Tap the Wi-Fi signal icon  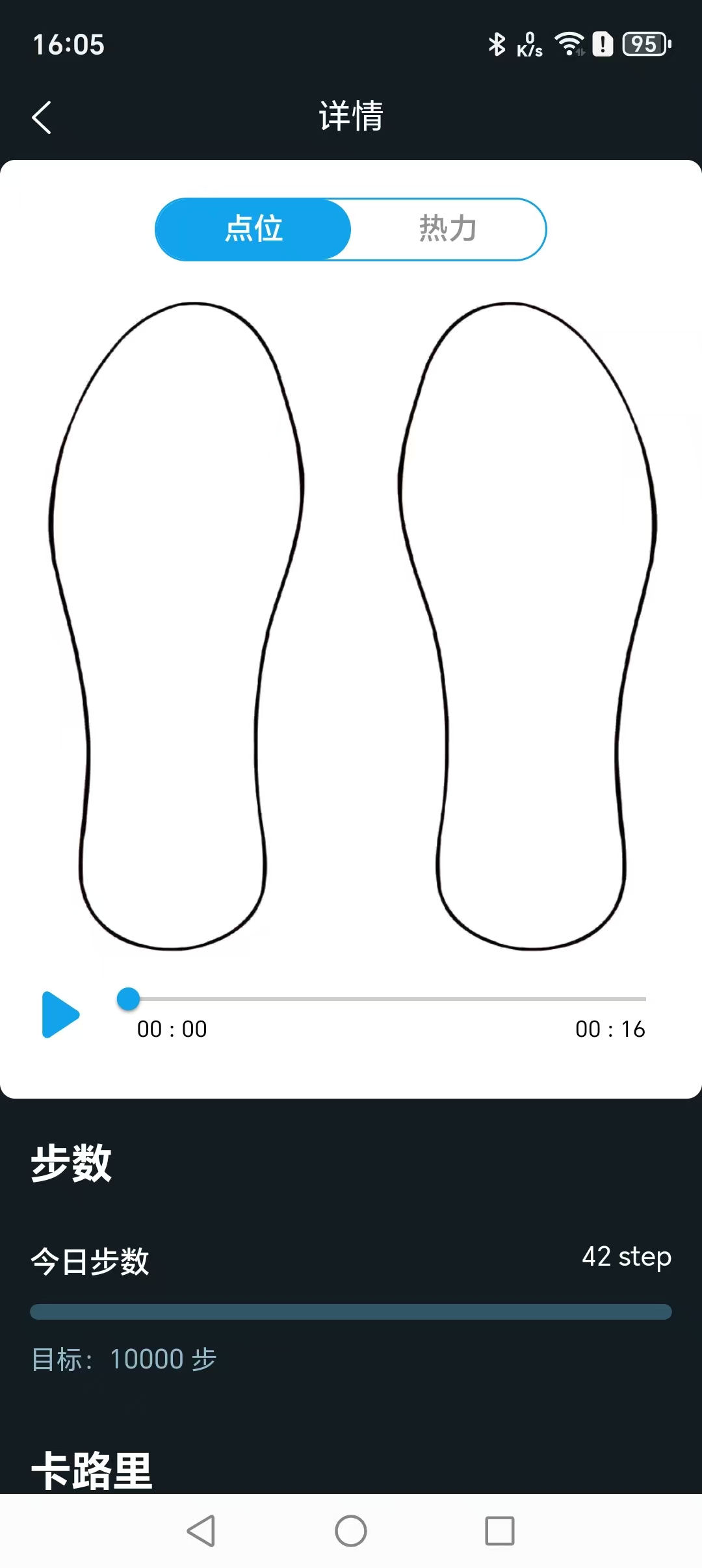point(571,44)
